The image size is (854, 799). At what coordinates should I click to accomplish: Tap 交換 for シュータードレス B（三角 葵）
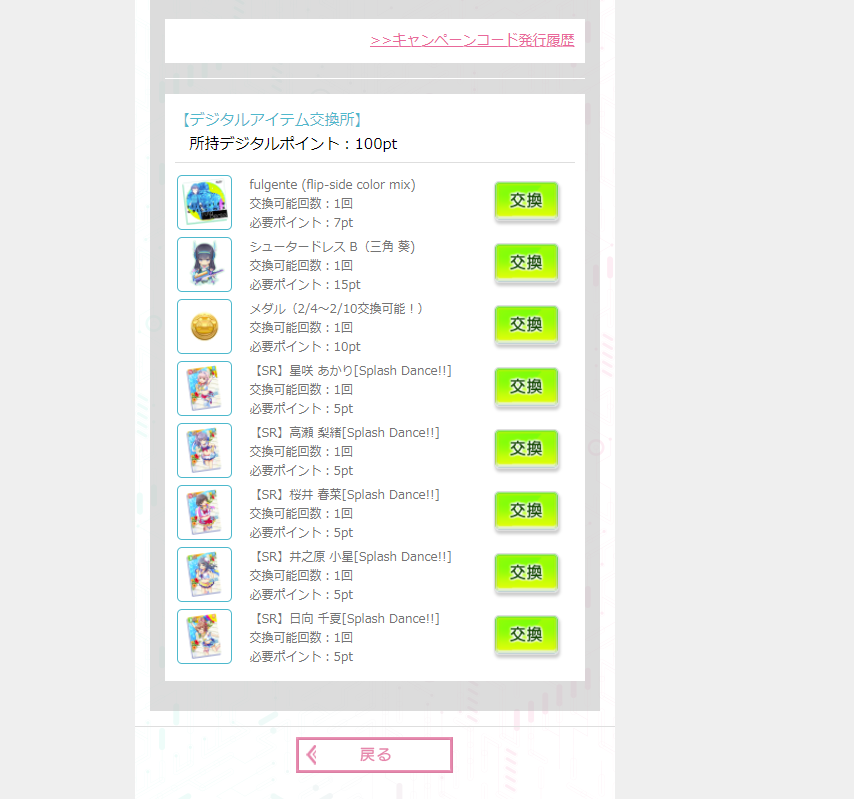pyautogui.click(x=527, y=263)
